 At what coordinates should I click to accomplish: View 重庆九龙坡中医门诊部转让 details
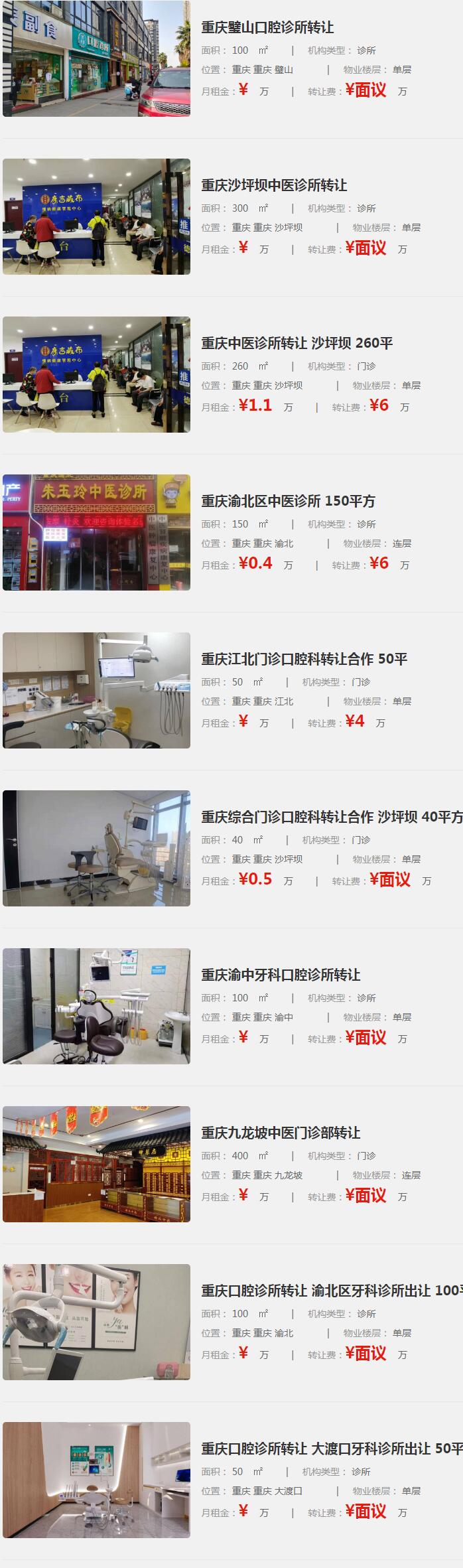(281, 1133)
